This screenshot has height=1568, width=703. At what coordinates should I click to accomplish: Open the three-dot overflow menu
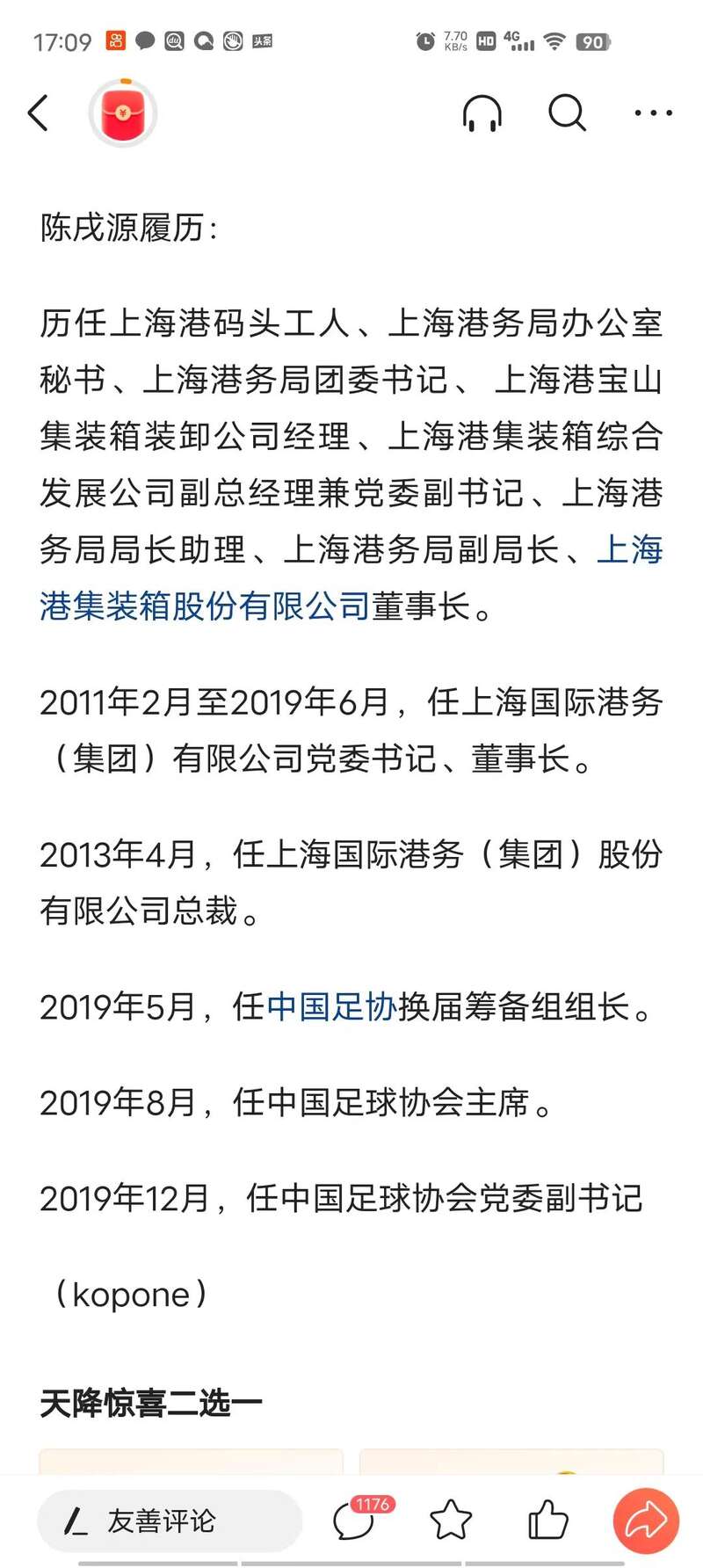[654, 113]
